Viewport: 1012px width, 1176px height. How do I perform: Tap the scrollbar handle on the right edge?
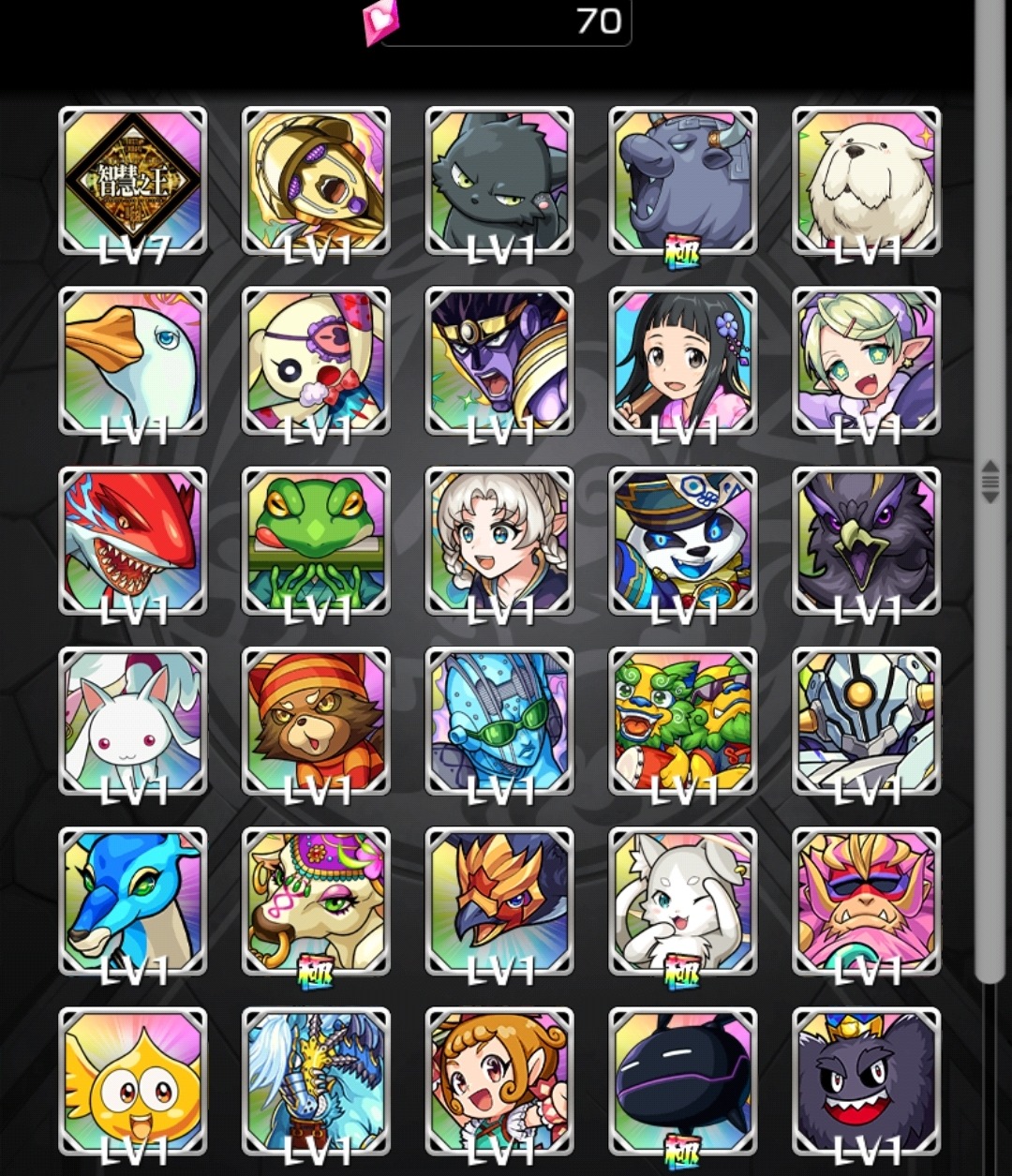pyautogui.click(x=990, y=481)
